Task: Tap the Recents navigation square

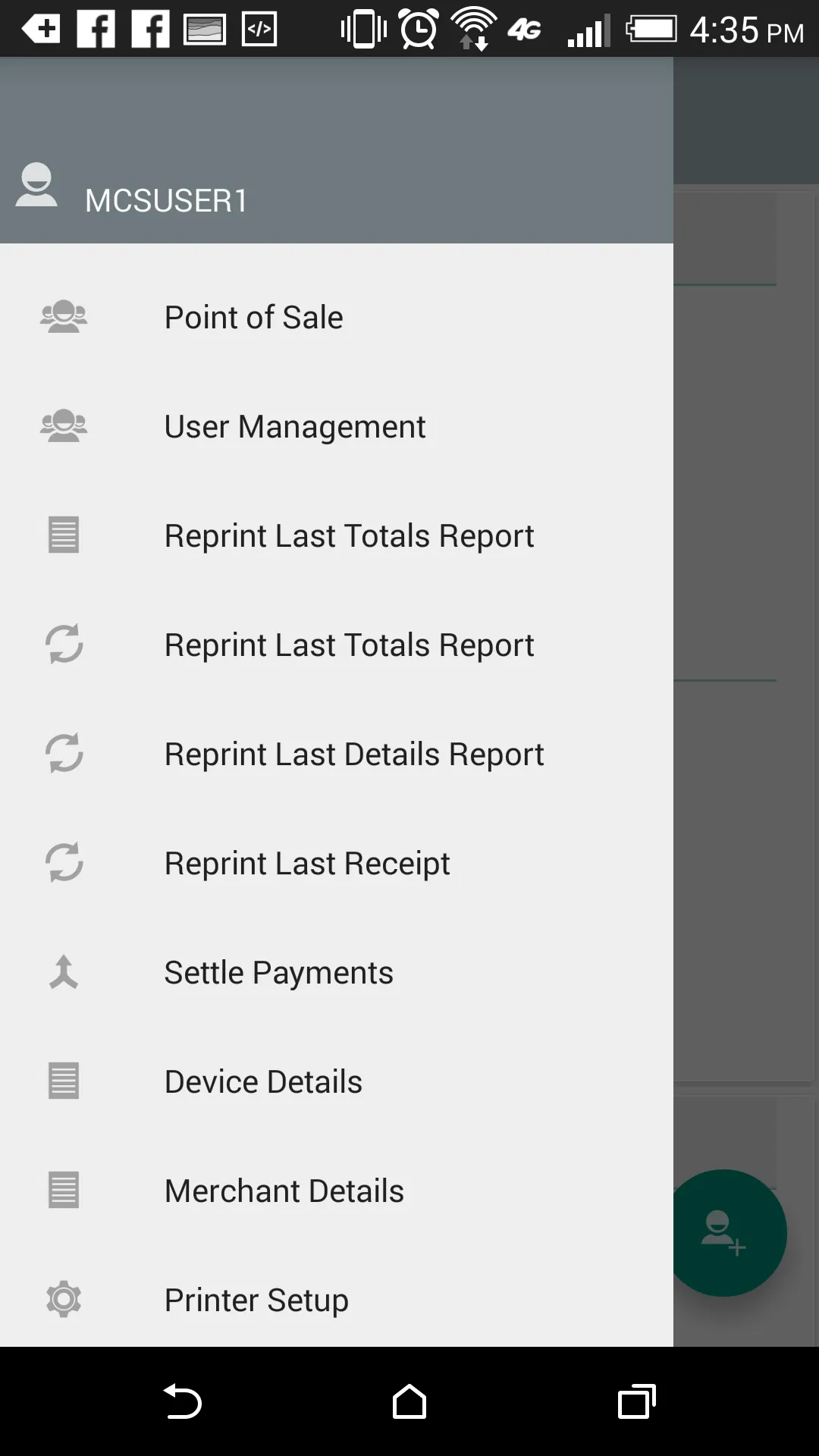Action: [637, 1401]
